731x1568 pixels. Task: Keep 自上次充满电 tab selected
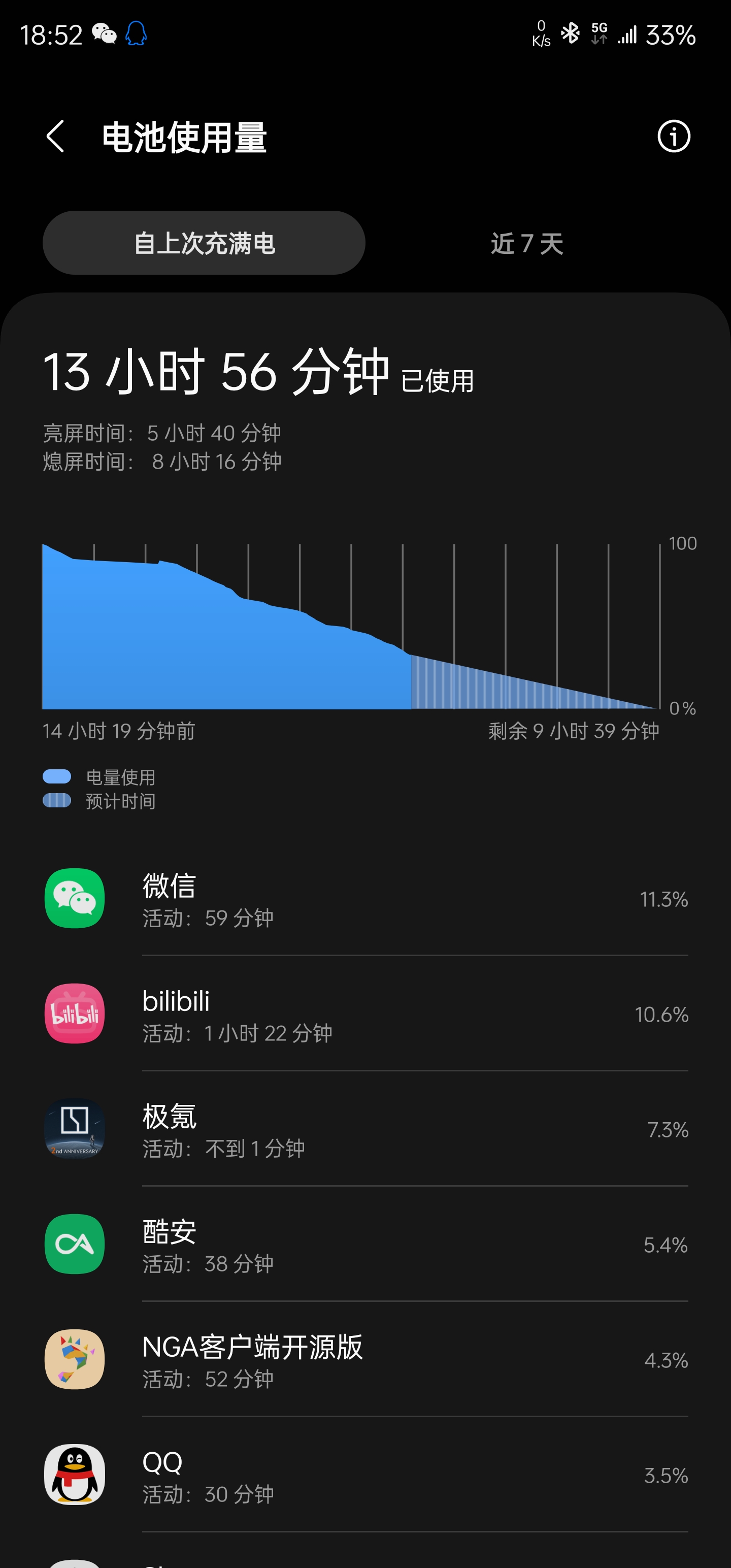click(205, 243)
